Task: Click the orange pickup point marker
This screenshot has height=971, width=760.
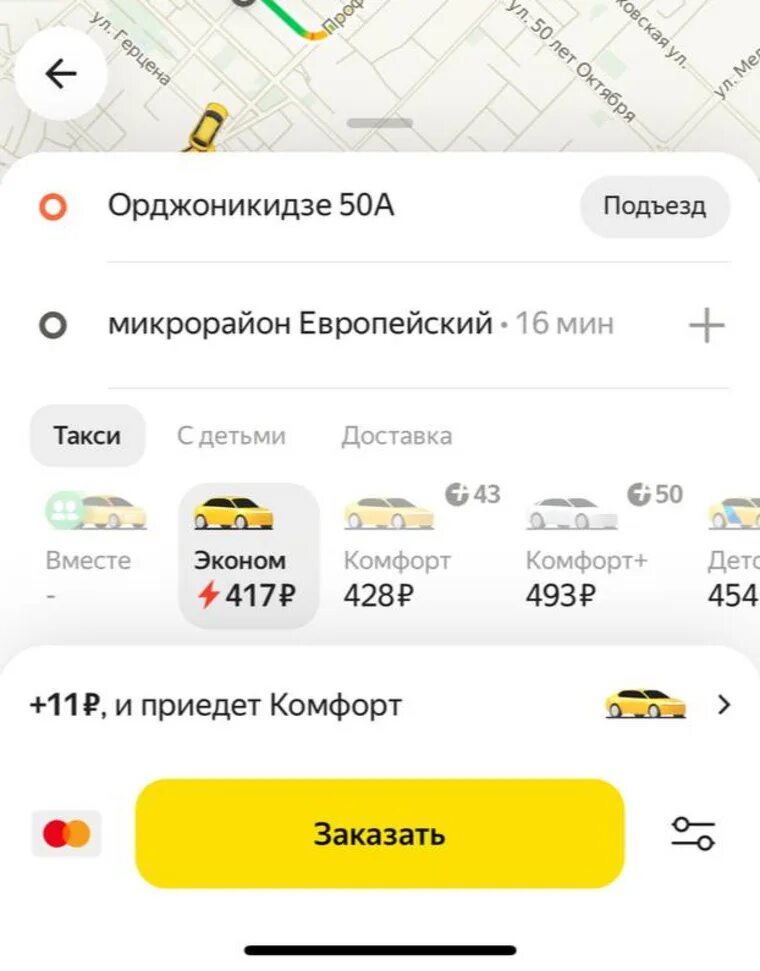Action: coord(52,208)
